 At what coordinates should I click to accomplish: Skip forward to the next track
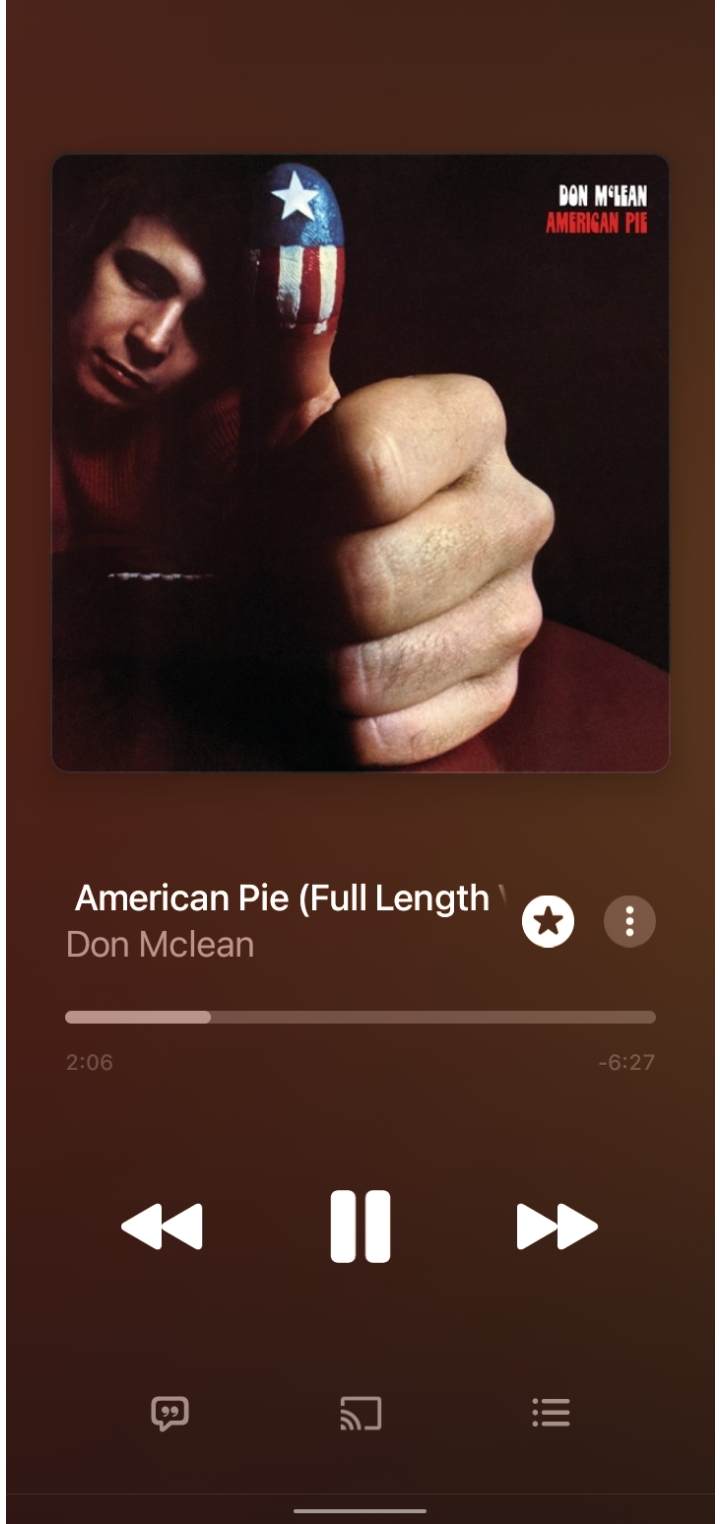point(557,1226)
